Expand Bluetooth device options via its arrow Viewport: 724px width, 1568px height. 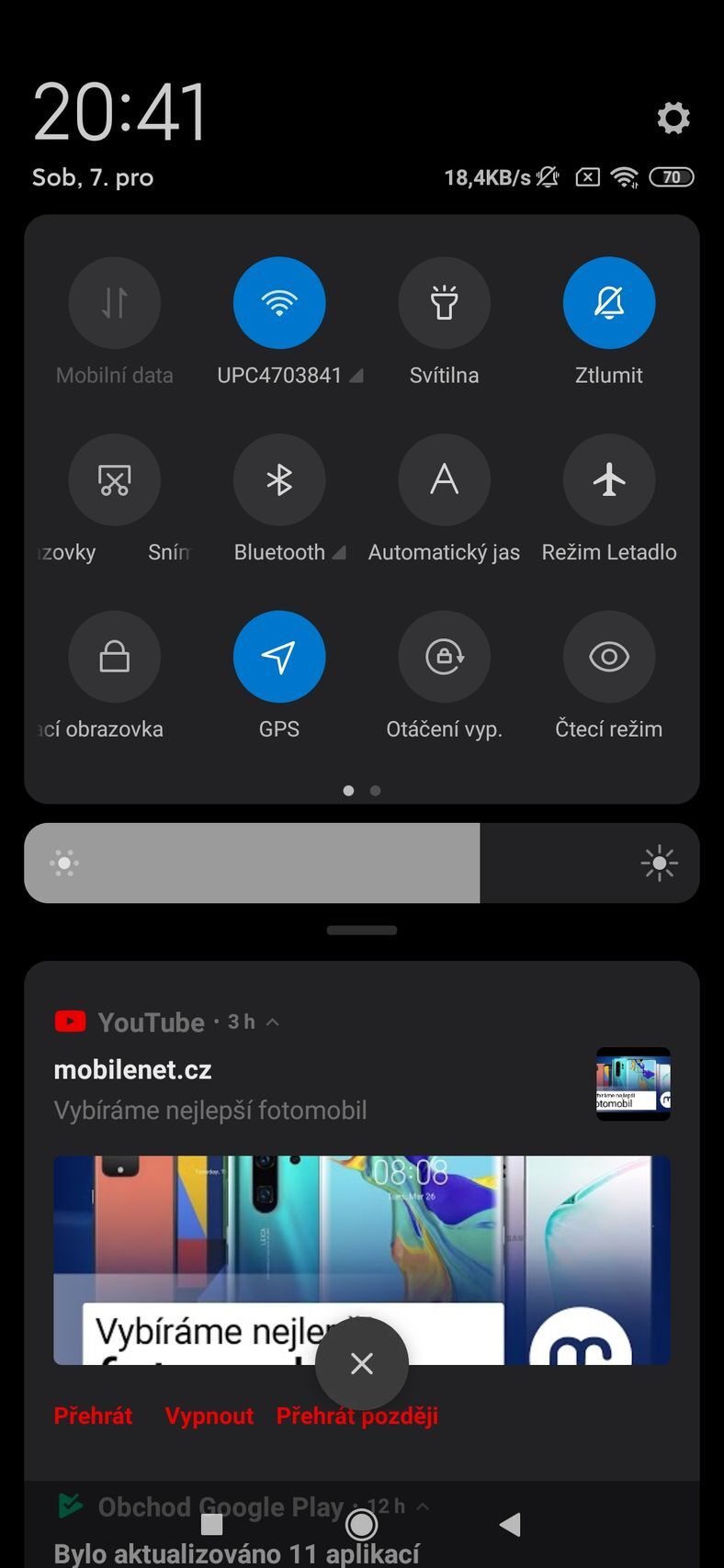(339, 552)
